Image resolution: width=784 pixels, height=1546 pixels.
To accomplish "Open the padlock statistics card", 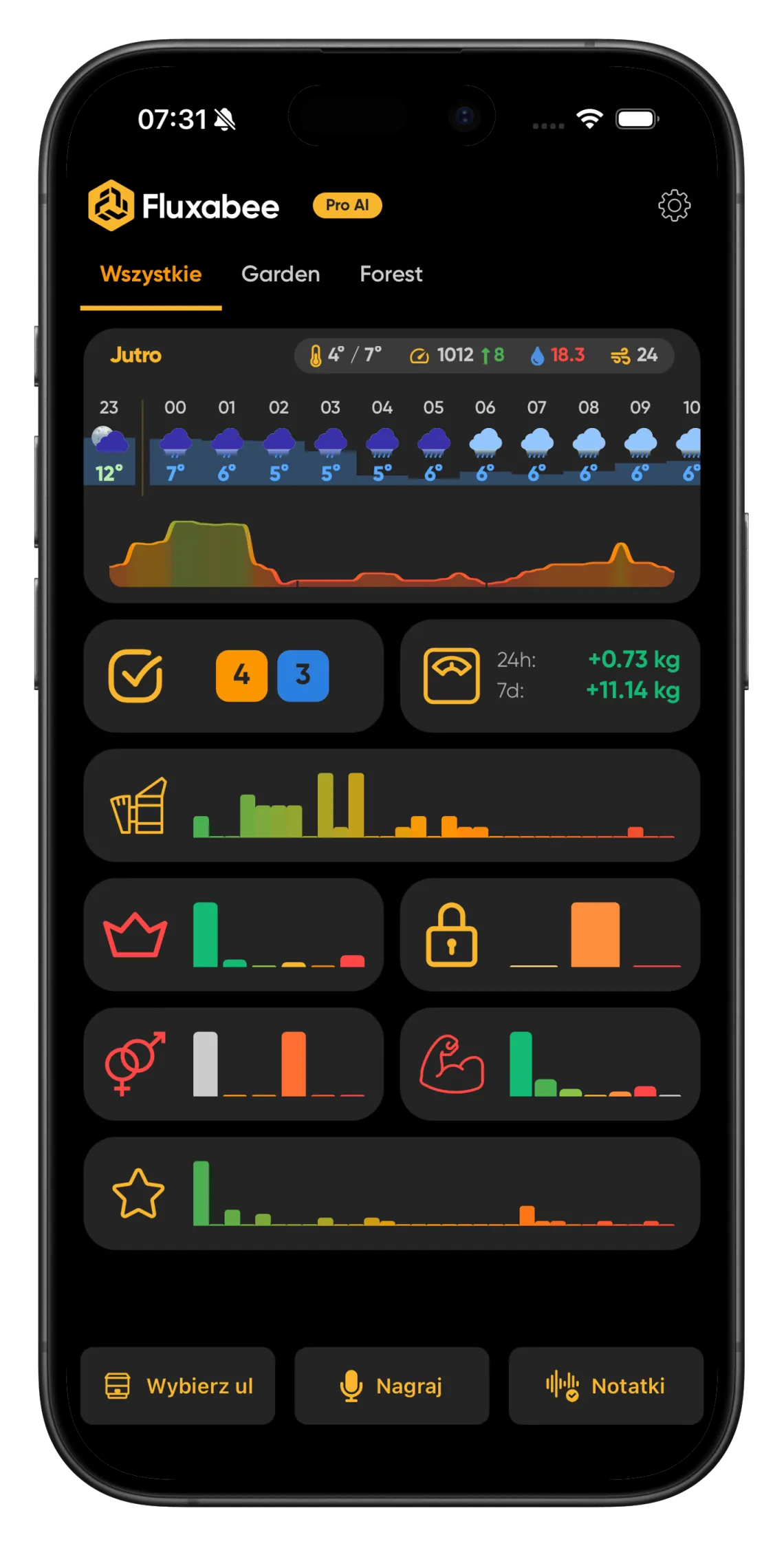I will pyautogui.click(x=550, y=934).
